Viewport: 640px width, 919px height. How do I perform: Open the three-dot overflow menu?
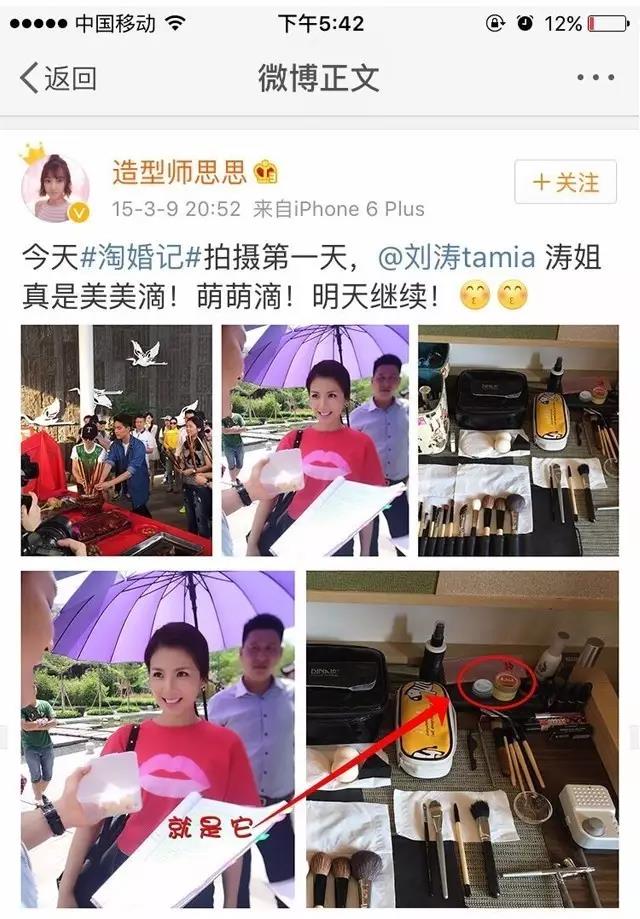(x=595, y=77)
